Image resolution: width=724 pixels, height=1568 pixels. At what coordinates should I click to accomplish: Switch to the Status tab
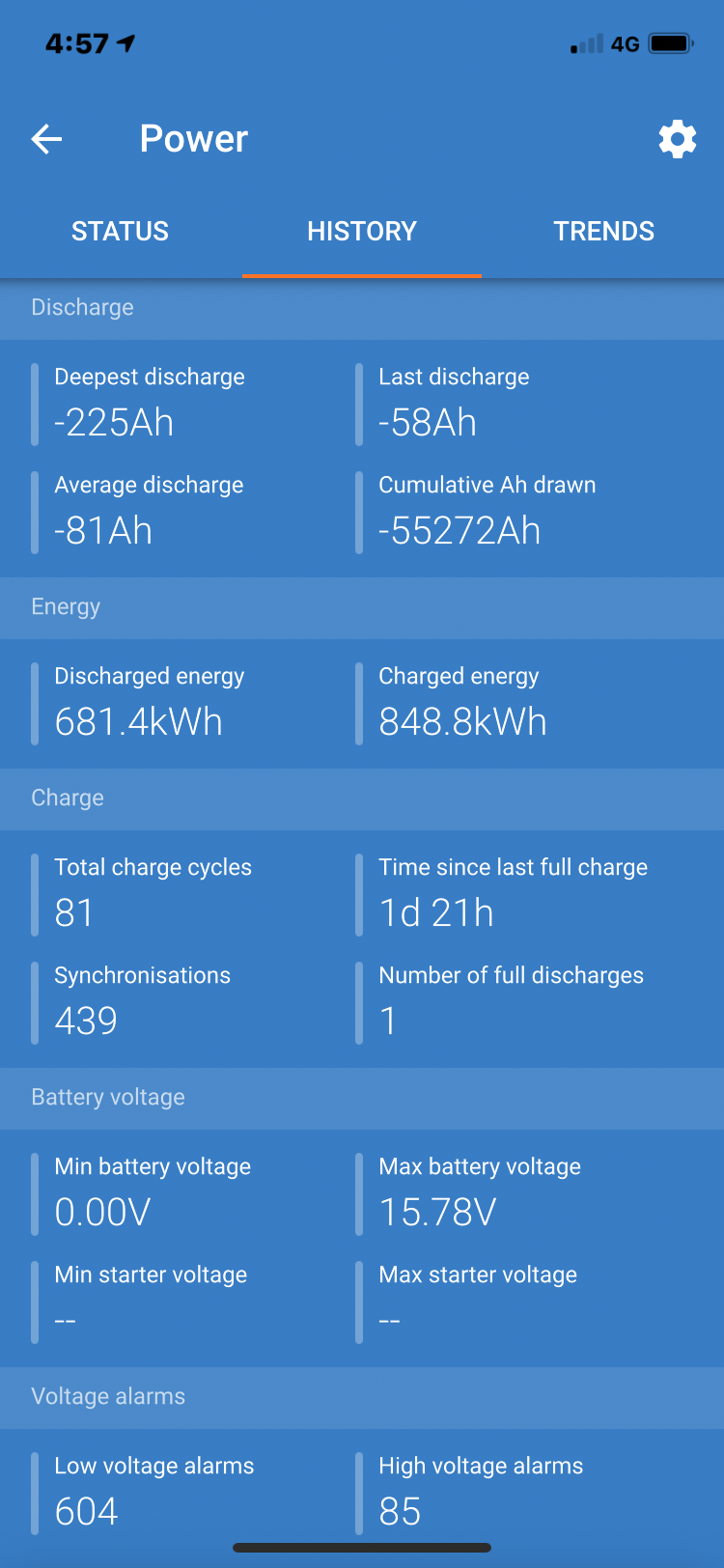[x=121, y=232]
